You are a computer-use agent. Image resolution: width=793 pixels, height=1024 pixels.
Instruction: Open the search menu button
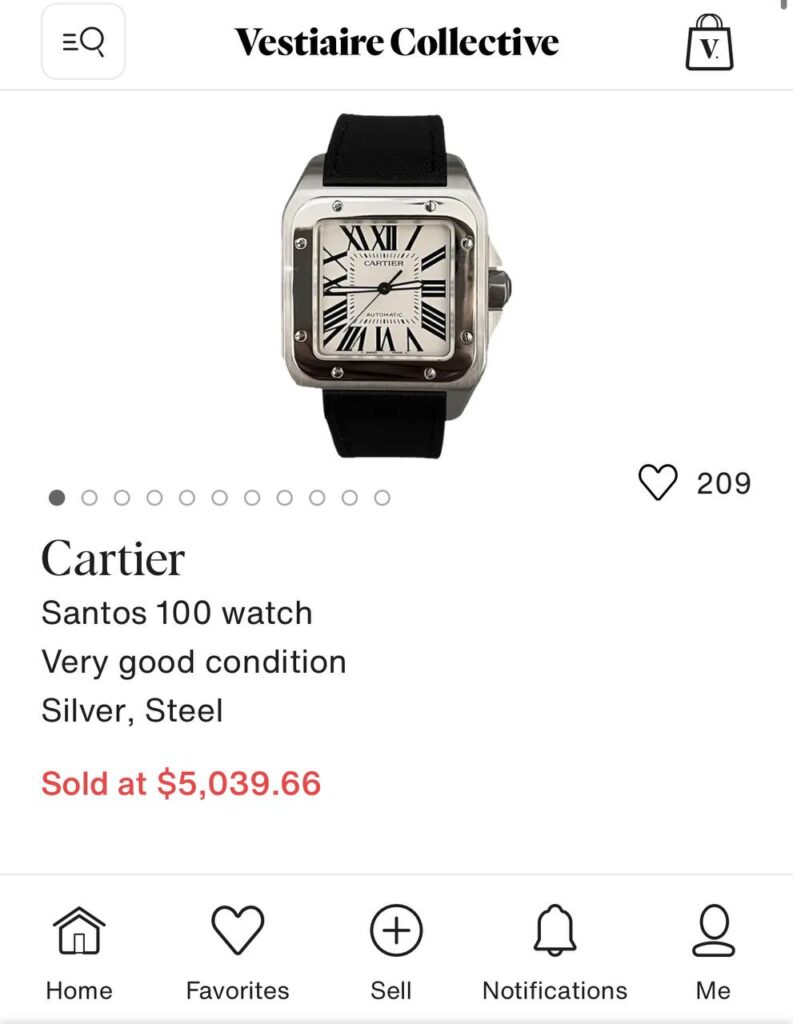pyautogui.click(x=83, y=42)
